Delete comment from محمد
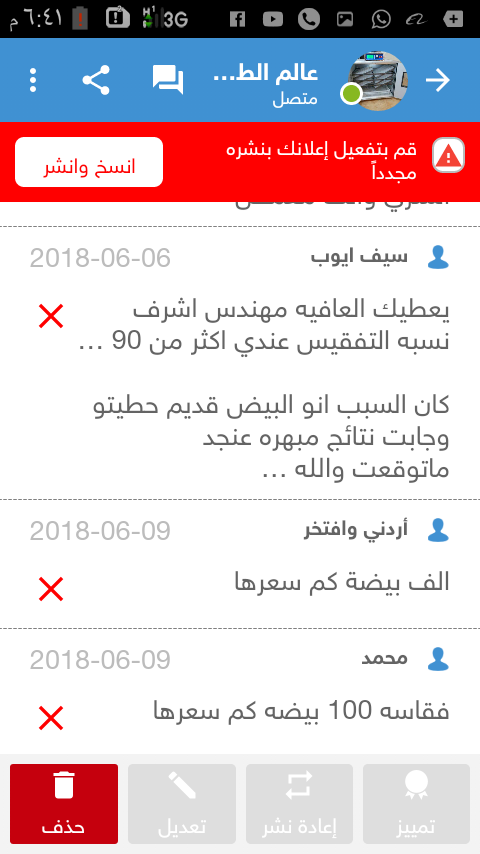Screen dimensions: 480x854 (51, 718)
